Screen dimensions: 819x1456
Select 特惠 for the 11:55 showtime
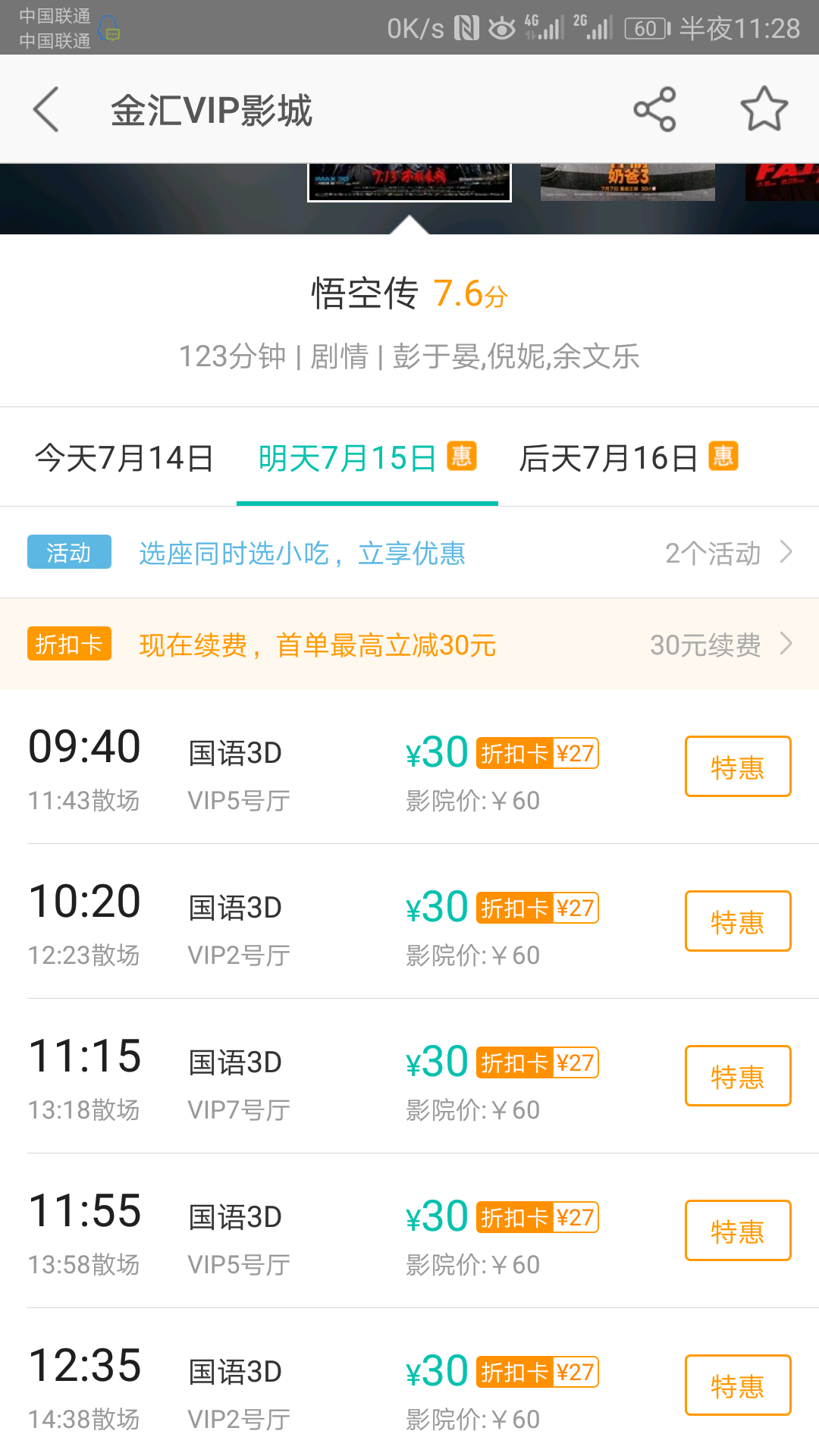click(x=737, y=1231)
